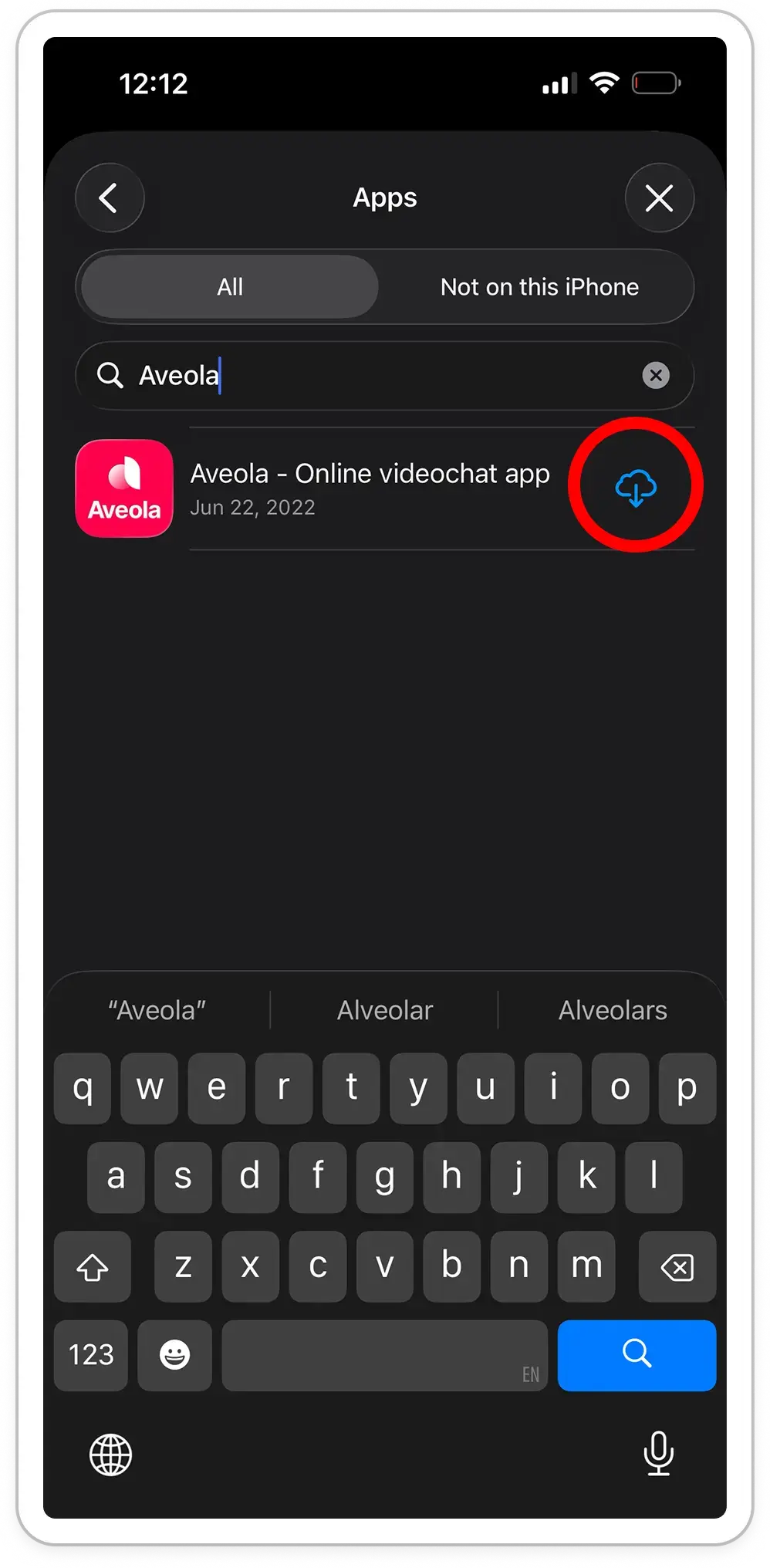Image resolution: width=770 pixels, height=1568 pixels.
Task: Tap the backspace key
Action: point(677,1266)
